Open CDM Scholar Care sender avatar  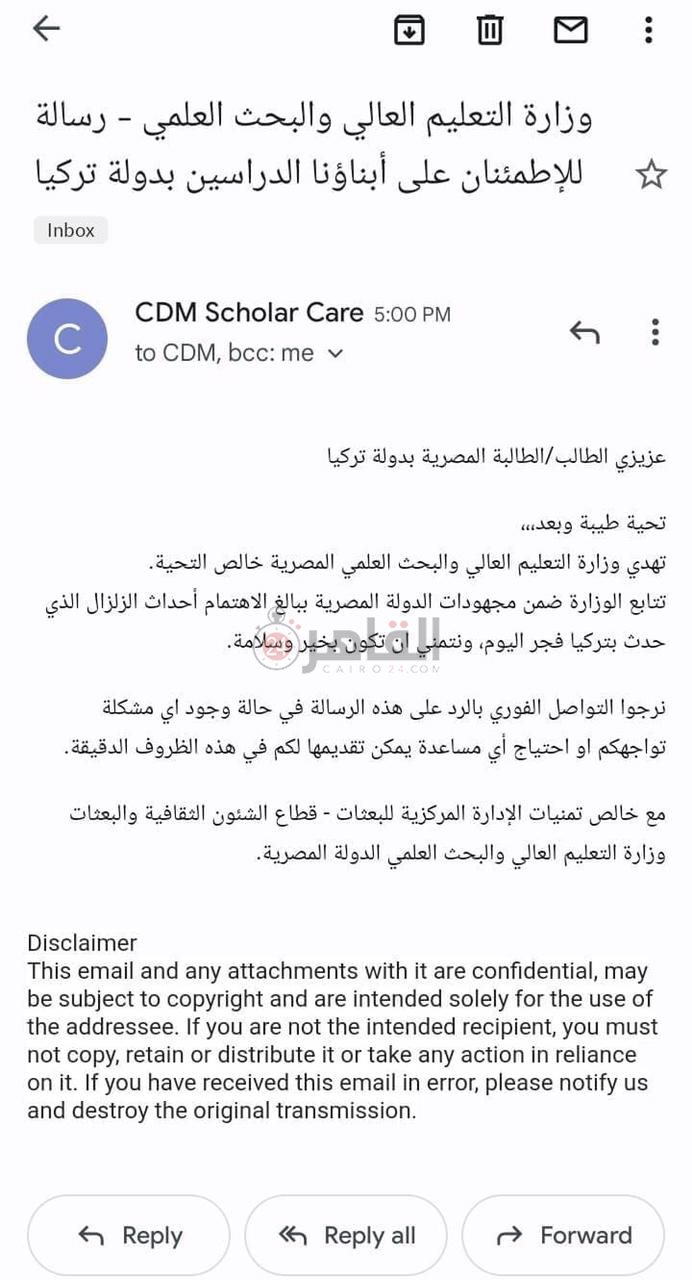coord(67,339)
